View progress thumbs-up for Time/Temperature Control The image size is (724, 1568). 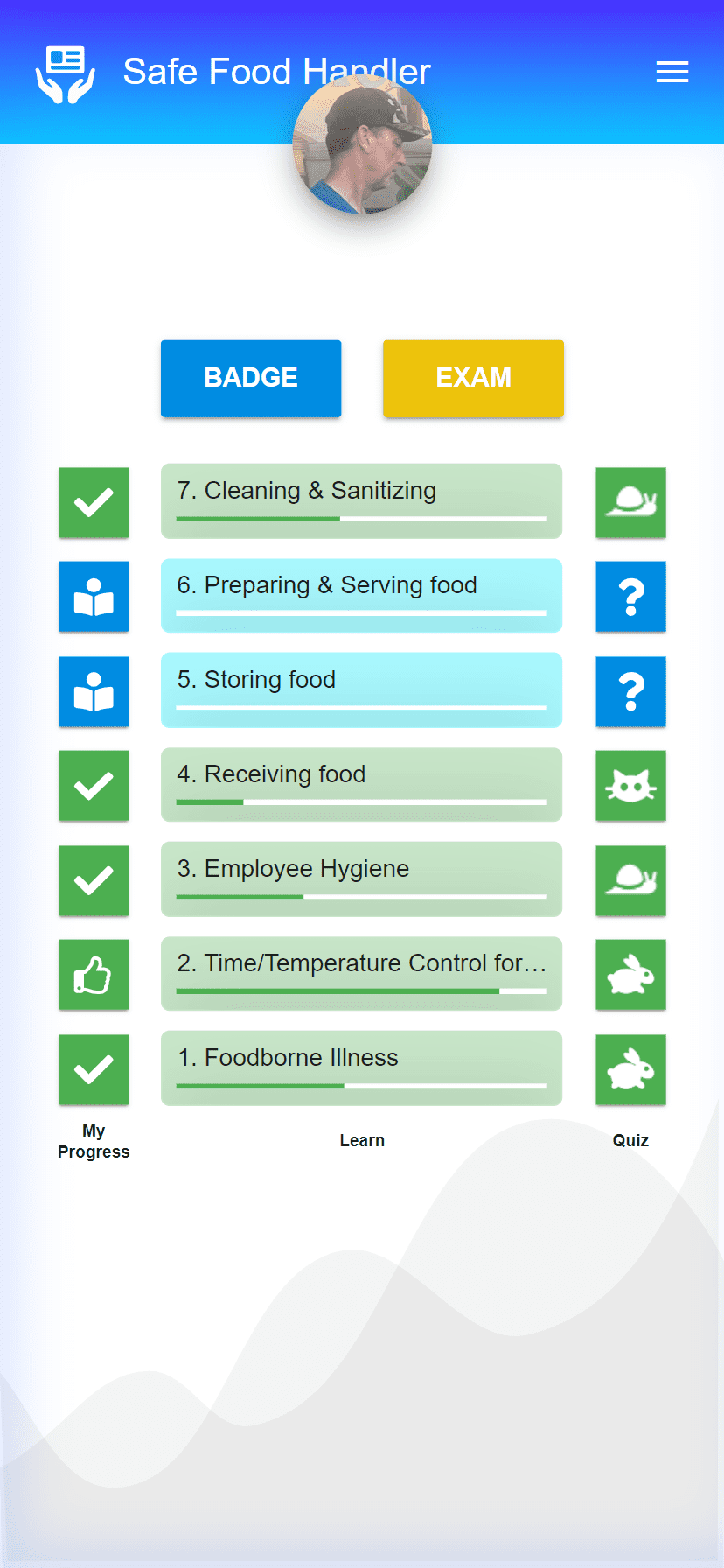click(94, 974)
